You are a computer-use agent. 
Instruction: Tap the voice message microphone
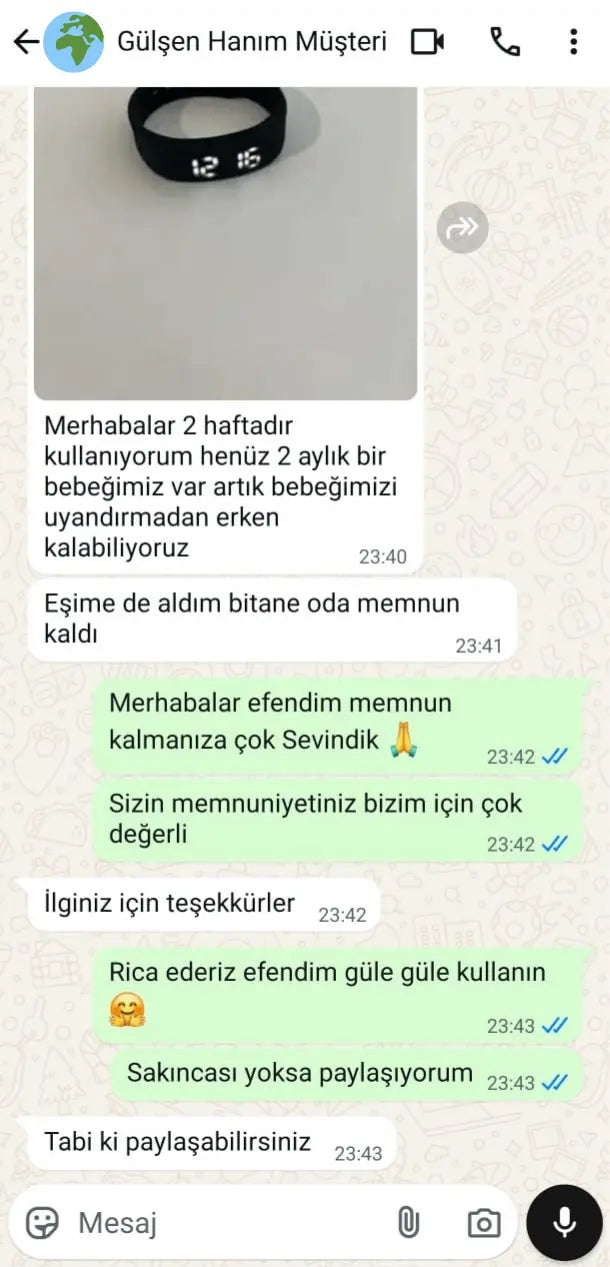click(564, 1222)
